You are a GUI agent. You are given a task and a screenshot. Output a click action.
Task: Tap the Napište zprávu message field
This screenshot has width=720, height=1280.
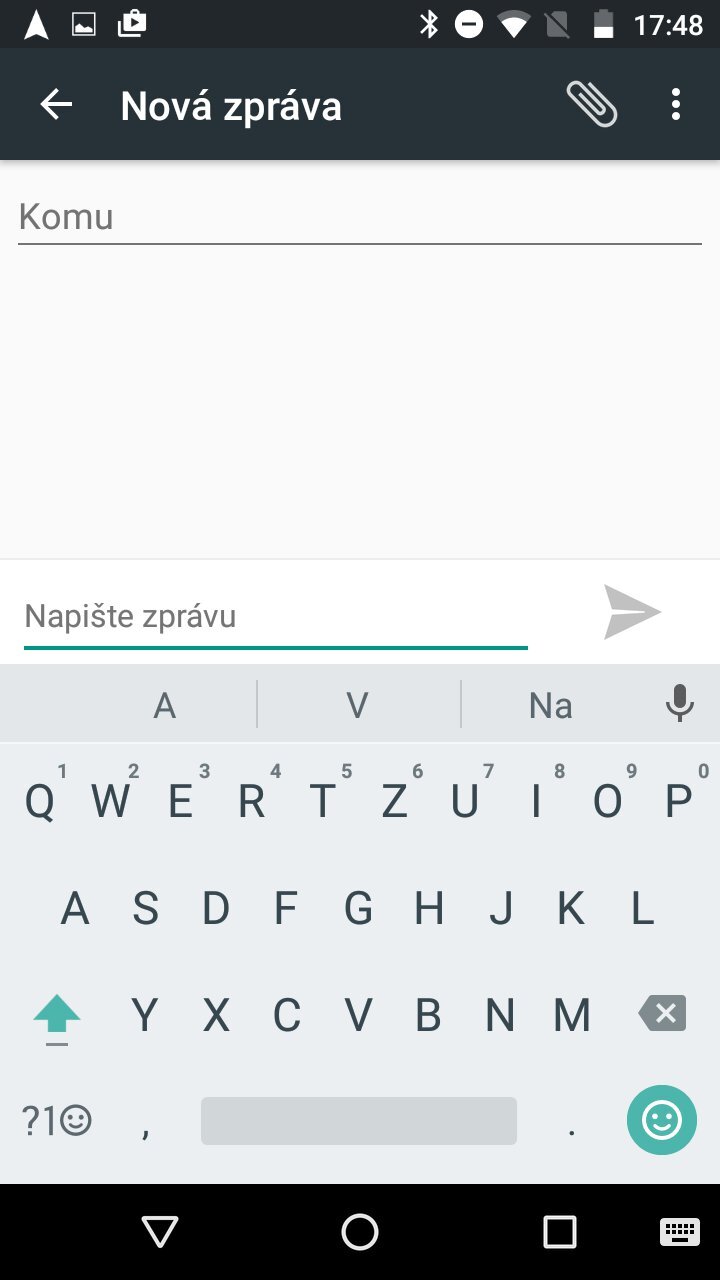click(x=275, y=616)
